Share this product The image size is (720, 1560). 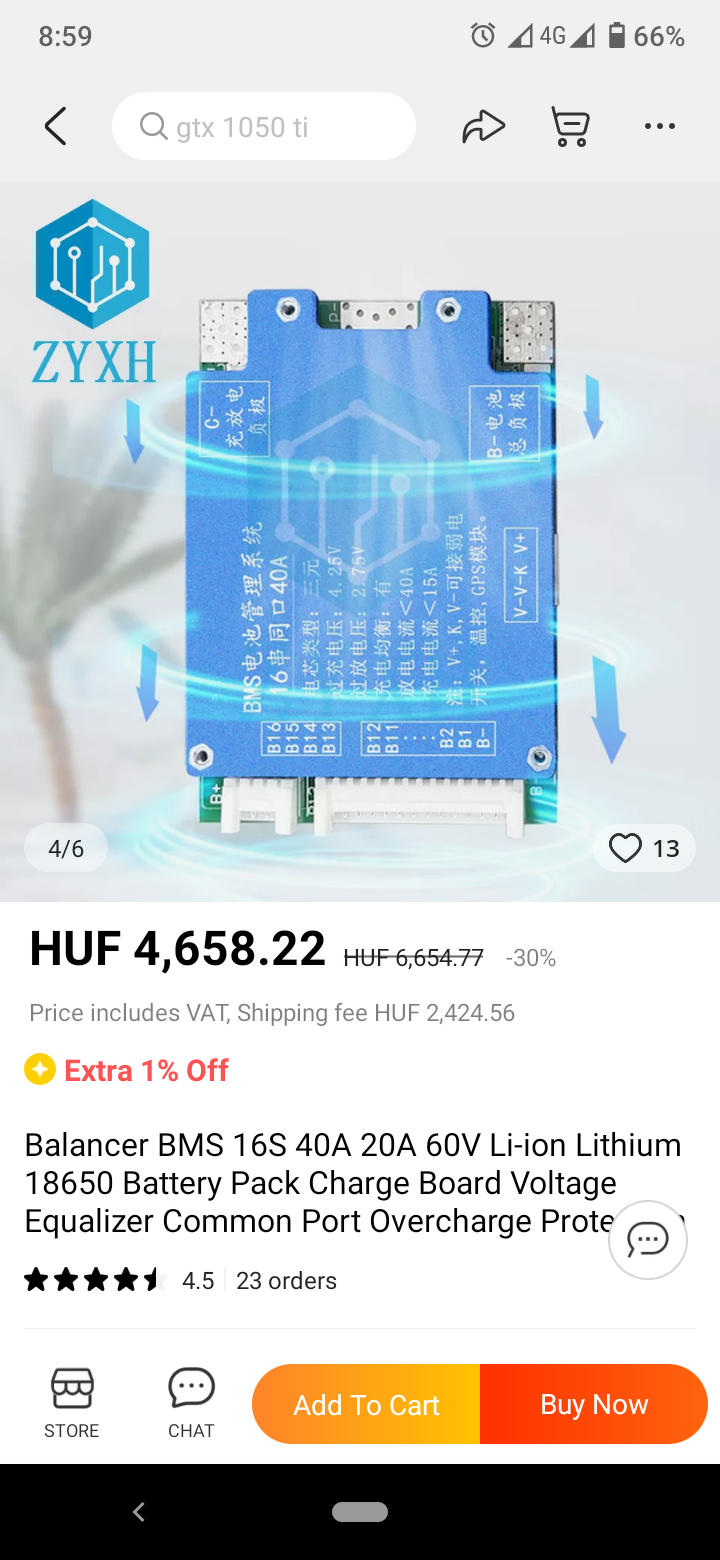483,127
